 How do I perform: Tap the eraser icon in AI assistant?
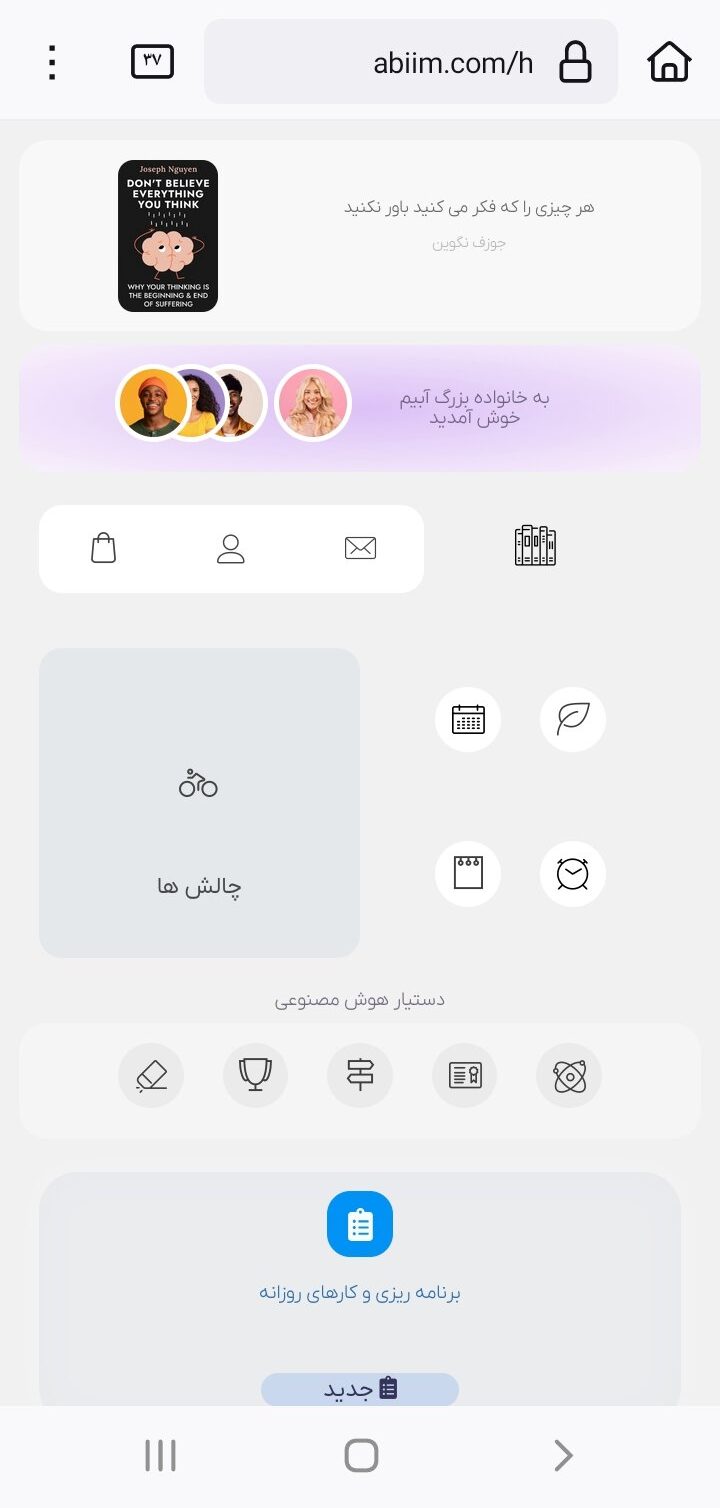(x=151, y=1075)
